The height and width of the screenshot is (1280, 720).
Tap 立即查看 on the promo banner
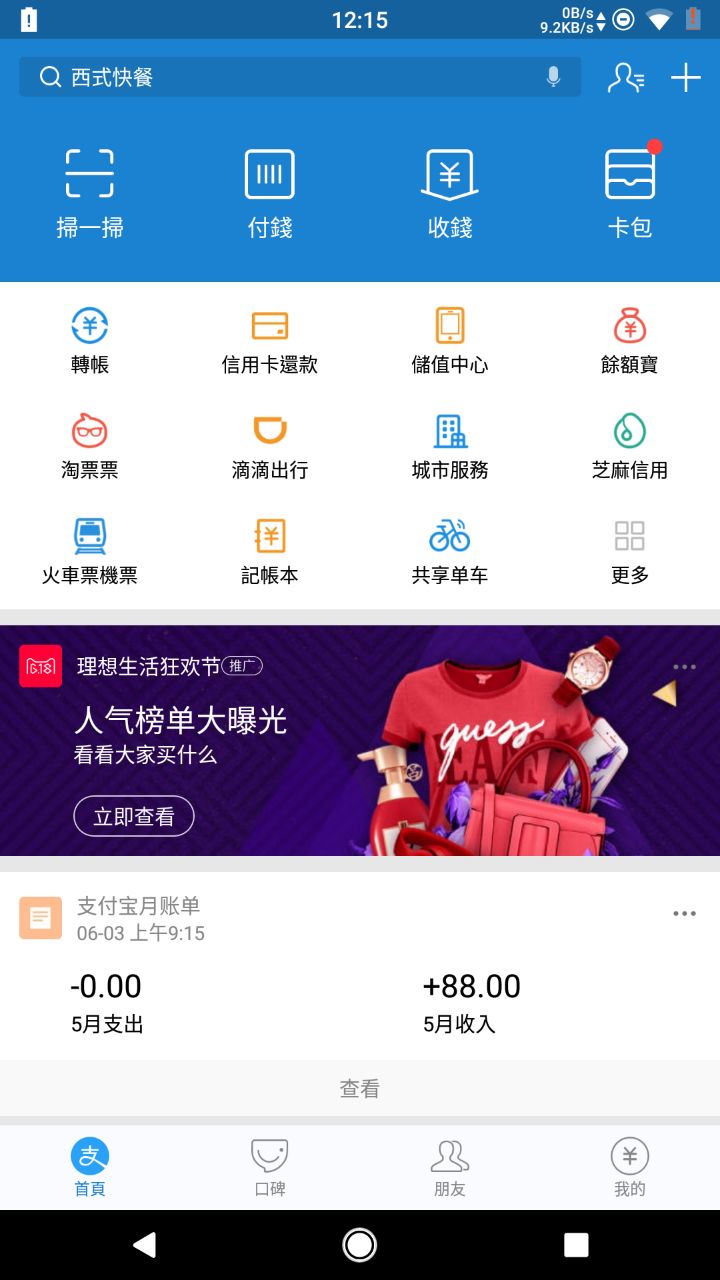134,816
